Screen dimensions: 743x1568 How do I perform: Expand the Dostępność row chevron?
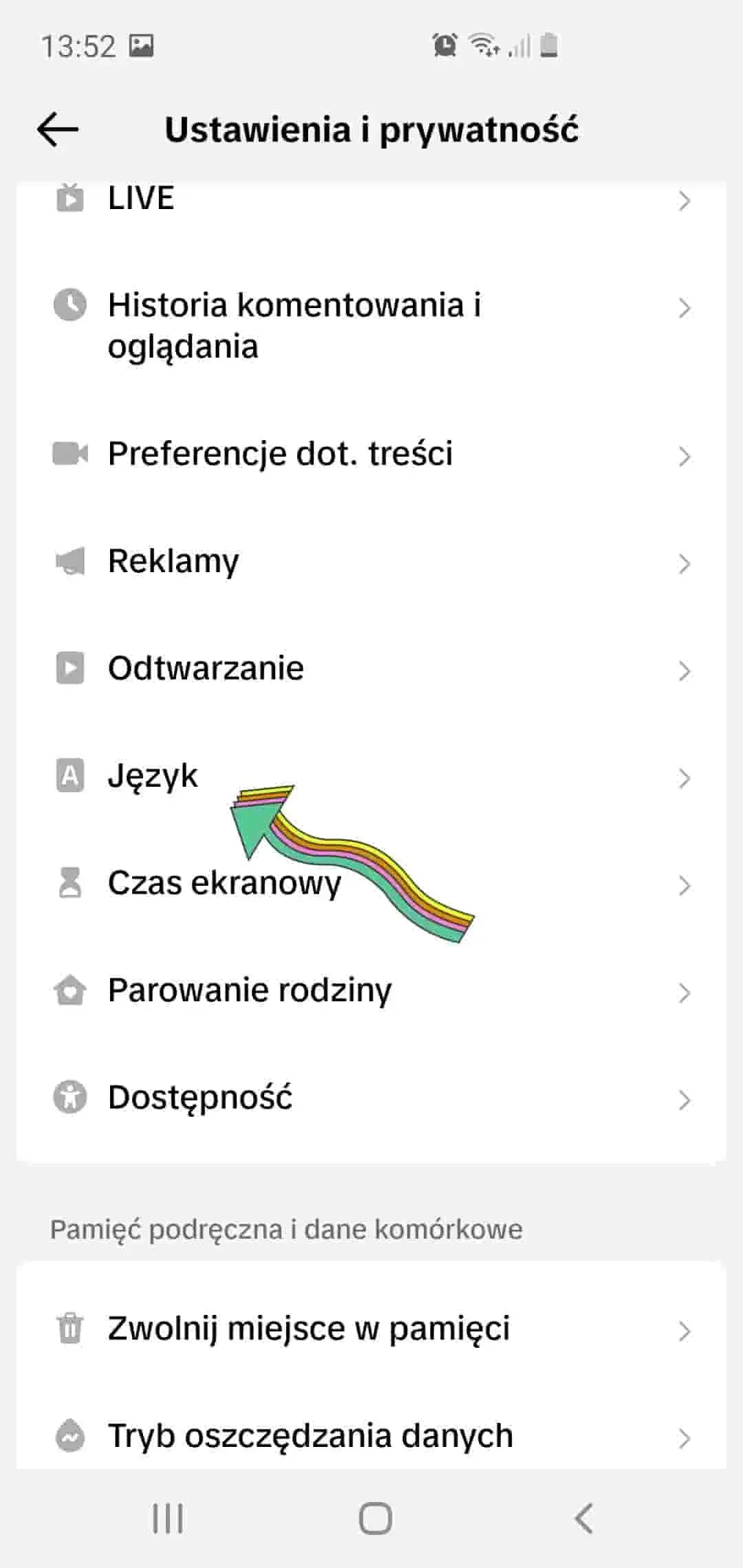coord(685,1100)
